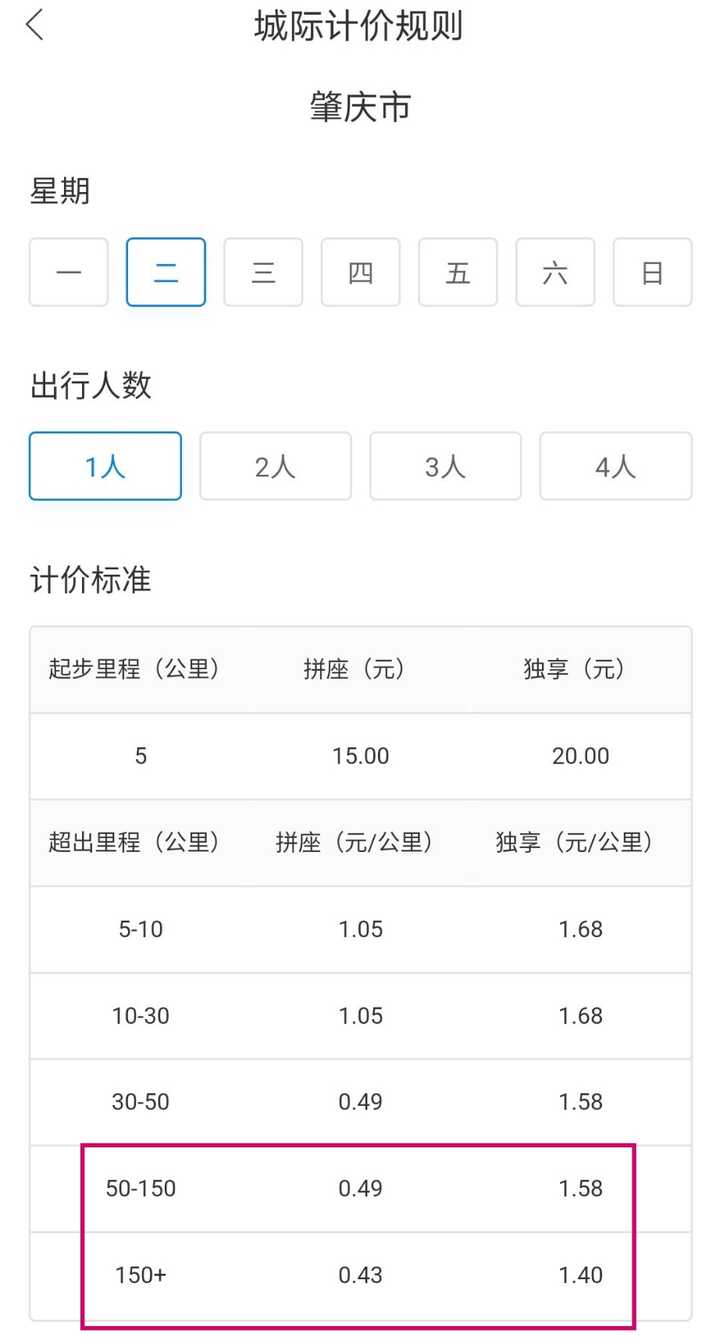Select 1人 passenger count

point(105,466)
